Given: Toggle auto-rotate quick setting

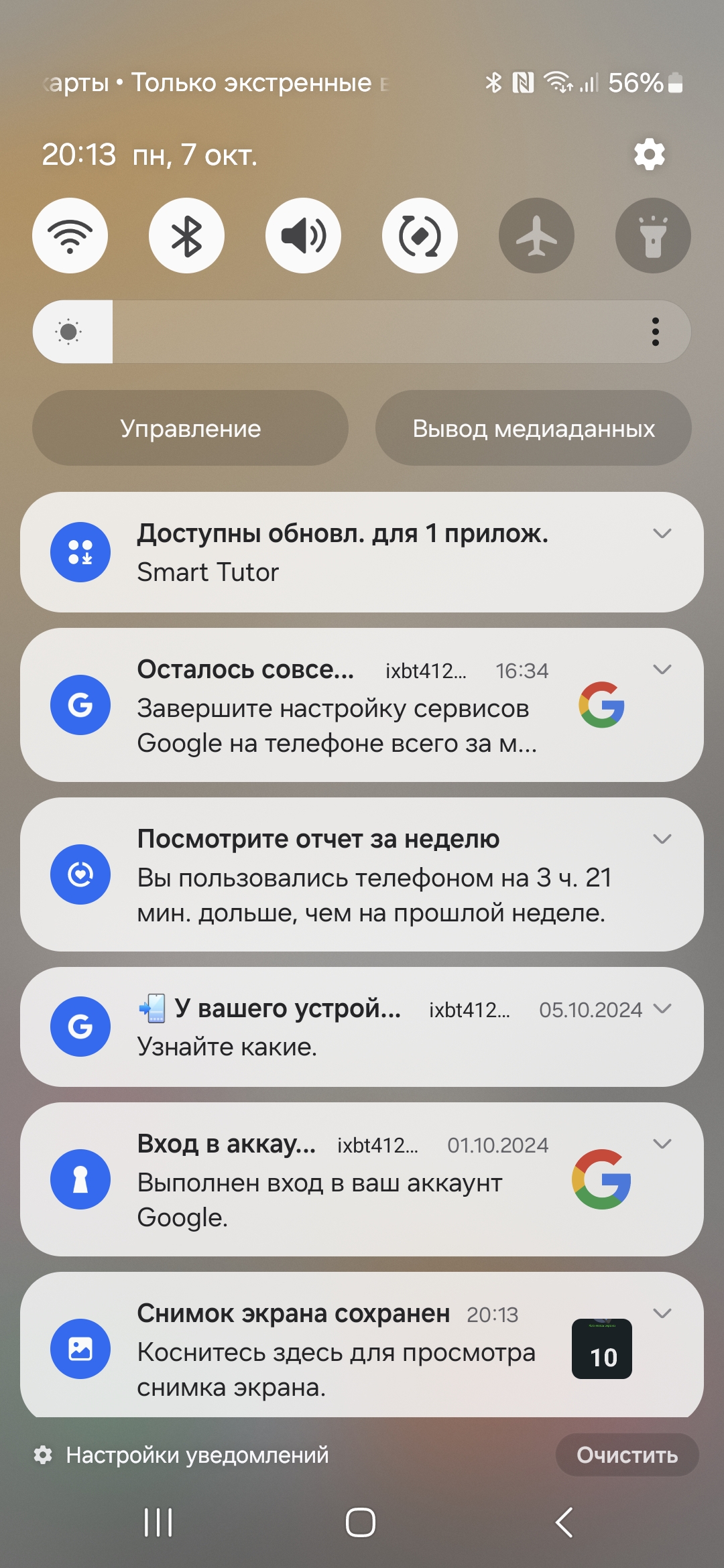Looking at the screenshot, I should (x=420, y=235).
